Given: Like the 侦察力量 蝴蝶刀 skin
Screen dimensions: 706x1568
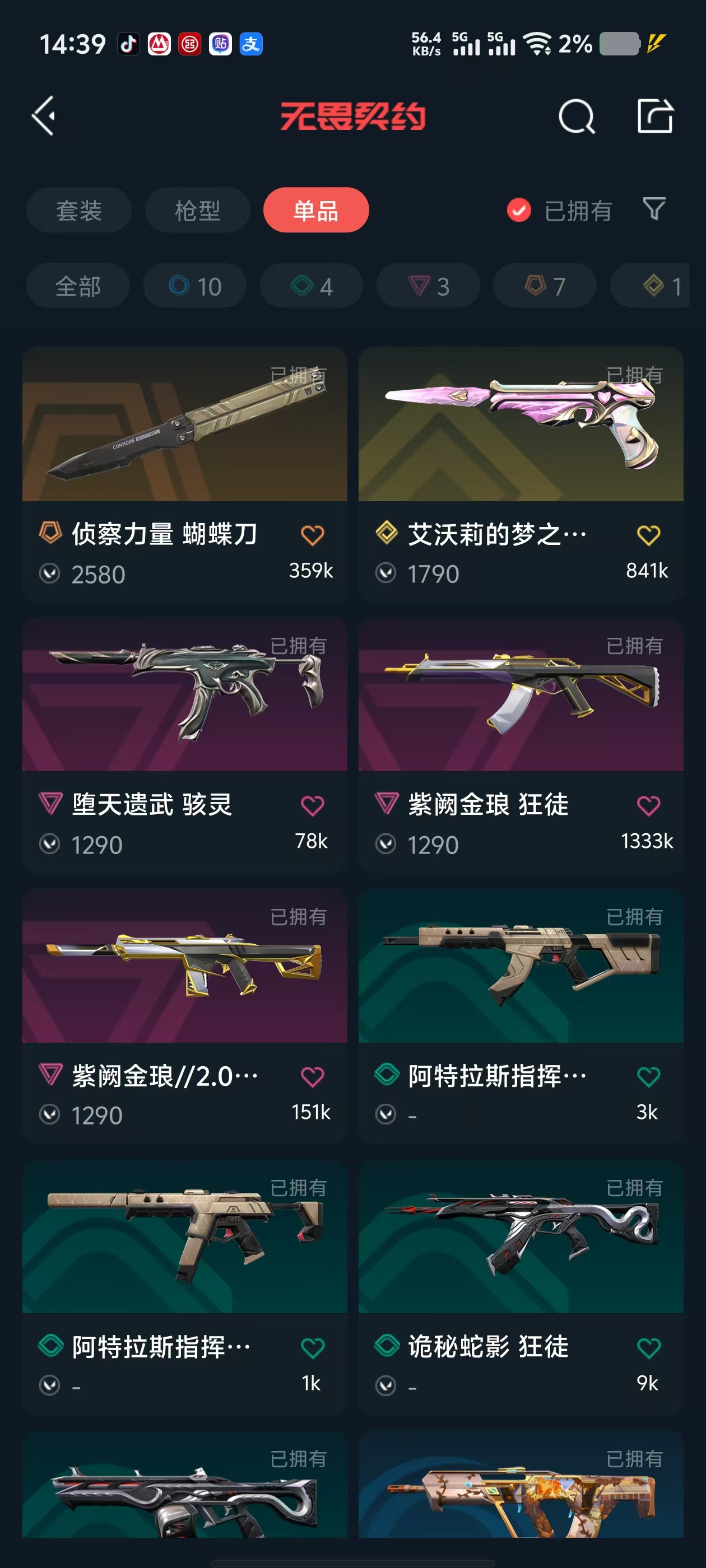Looking at the screenshot, I should click(312, 535).
